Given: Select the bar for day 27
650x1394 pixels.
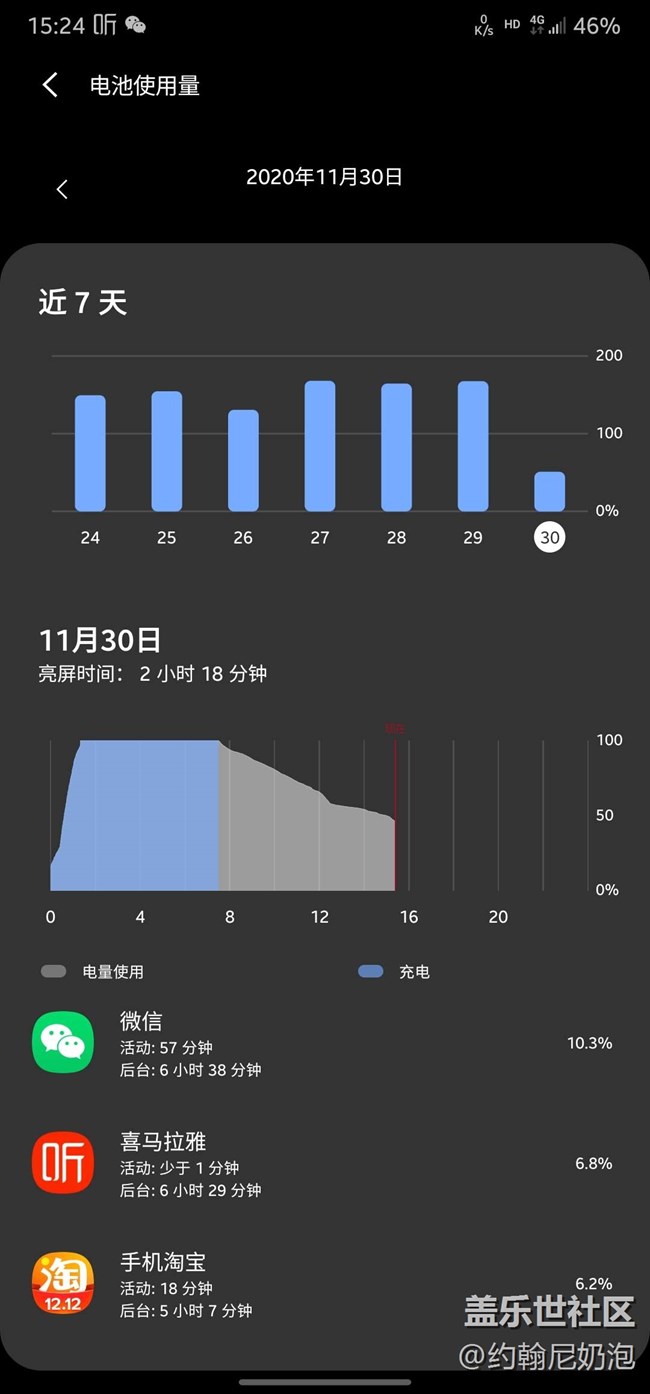Looking at the screenshot, I should tap(320, 446).
